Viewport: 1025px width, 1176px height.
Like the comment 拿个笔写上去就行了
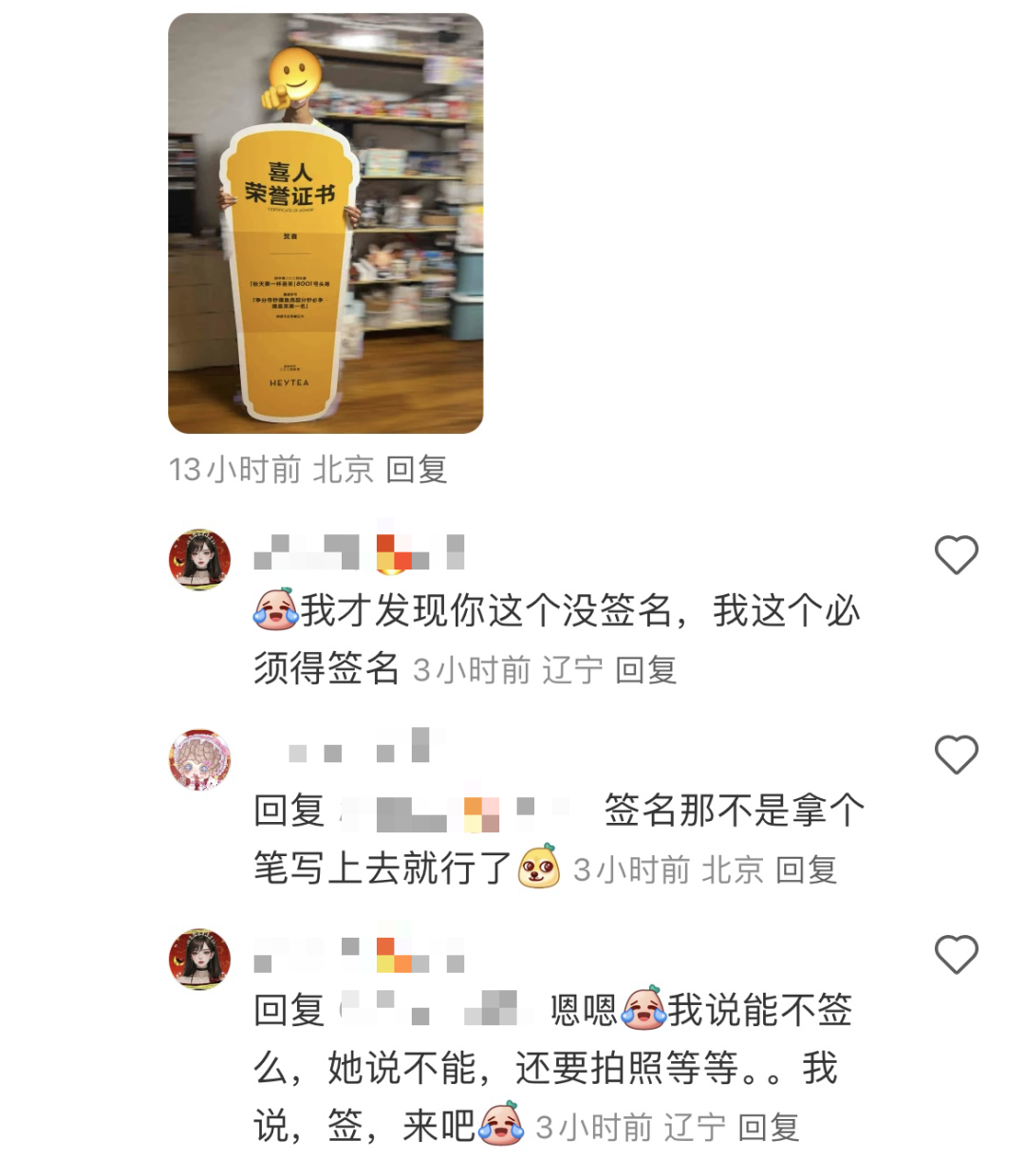[x=956, y=756]
